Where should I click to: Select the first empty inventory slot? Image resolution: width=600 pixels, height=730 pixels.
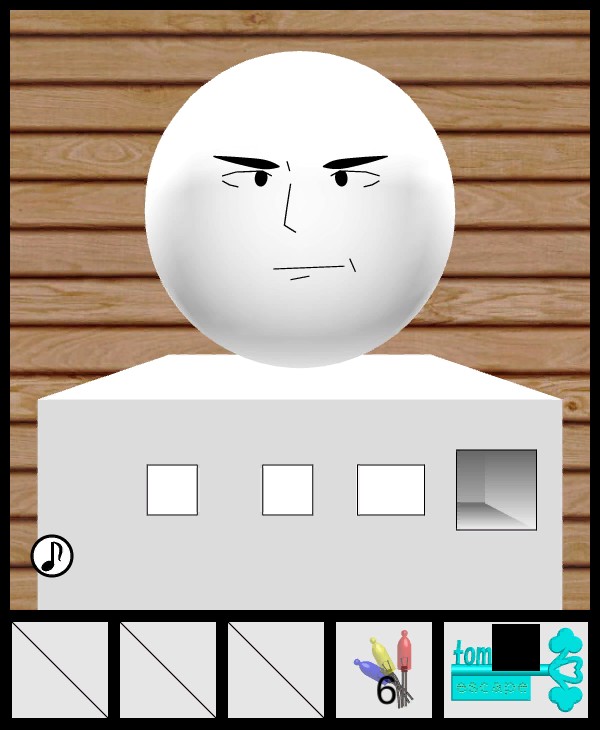(60, 670)
